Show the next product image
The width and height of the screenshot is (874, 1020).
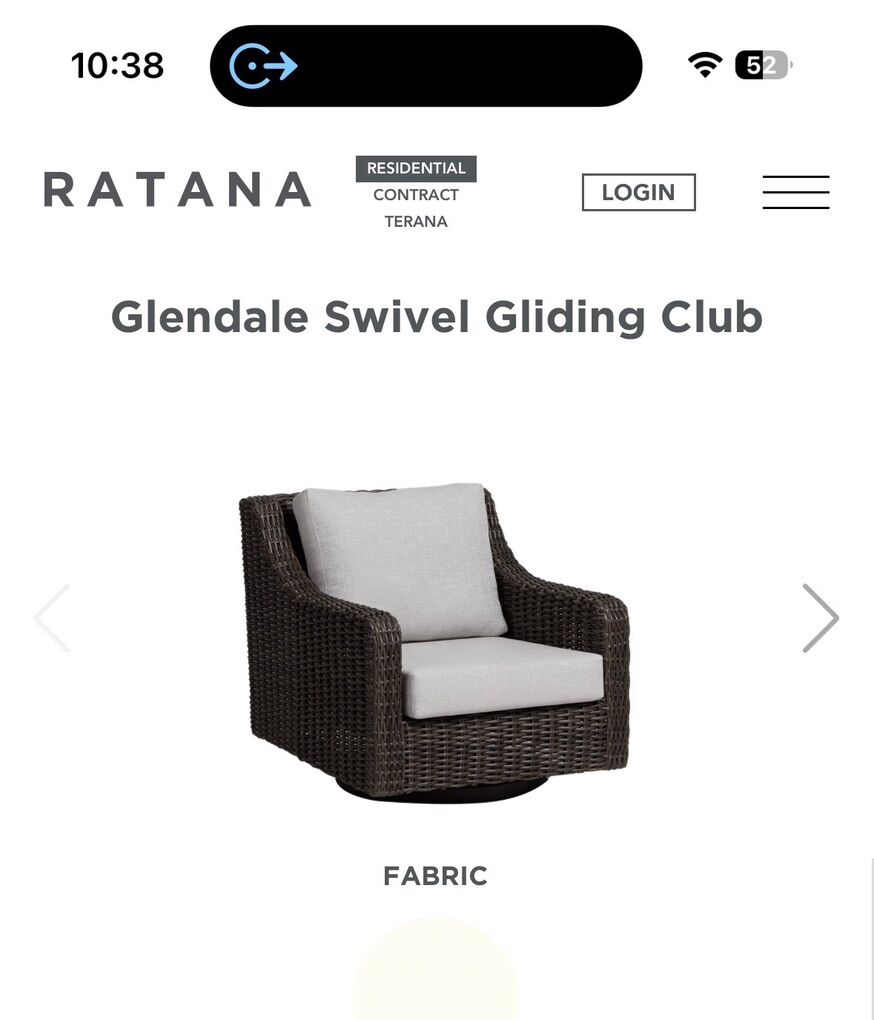click(820, 618)
